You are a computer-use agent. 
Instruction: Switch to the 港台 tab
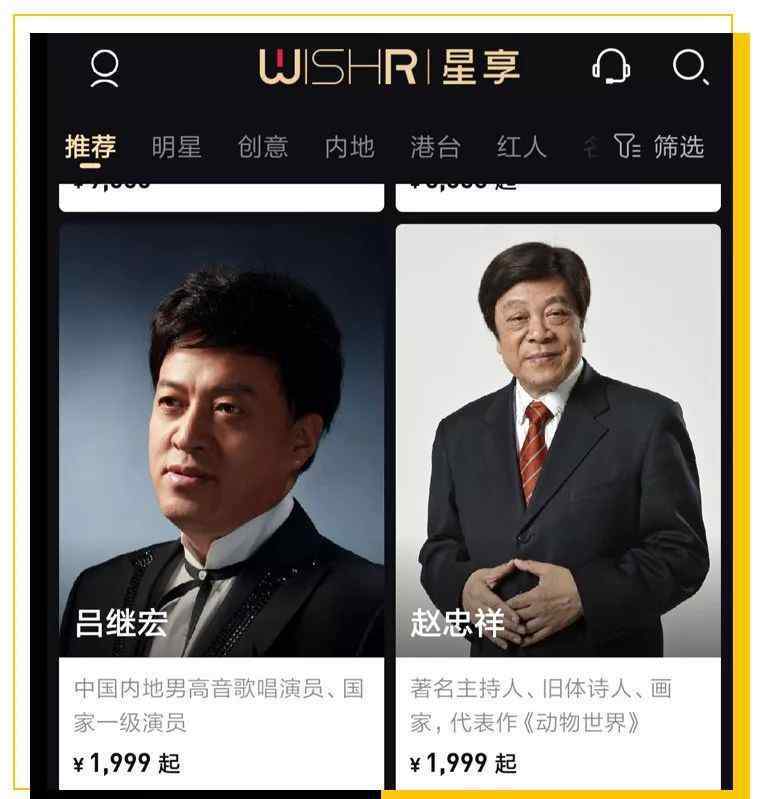point(436,147)
